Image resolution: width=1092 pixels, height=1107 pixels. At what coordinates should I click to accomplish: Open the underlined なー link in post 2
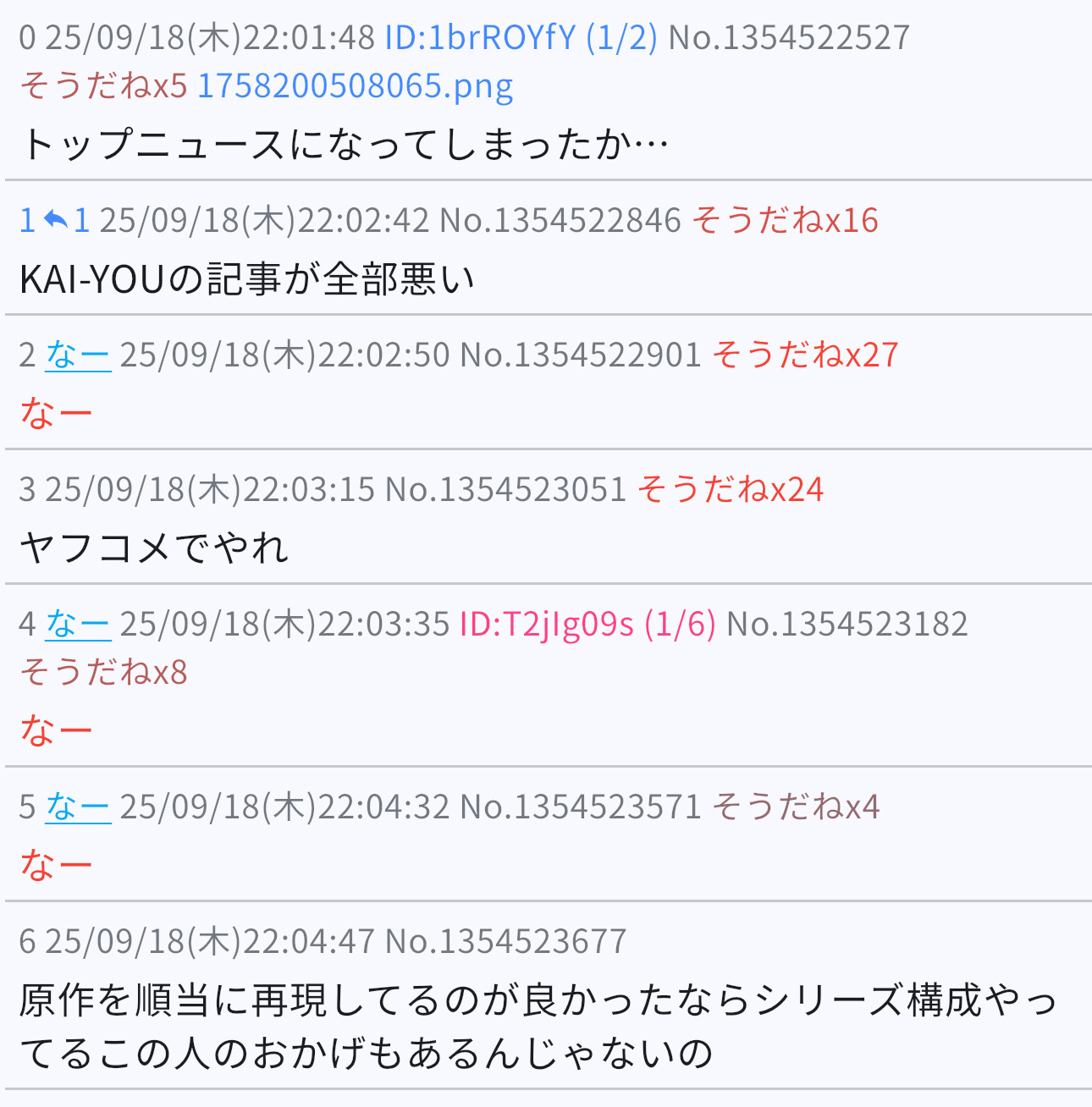(x=78, y=355)
